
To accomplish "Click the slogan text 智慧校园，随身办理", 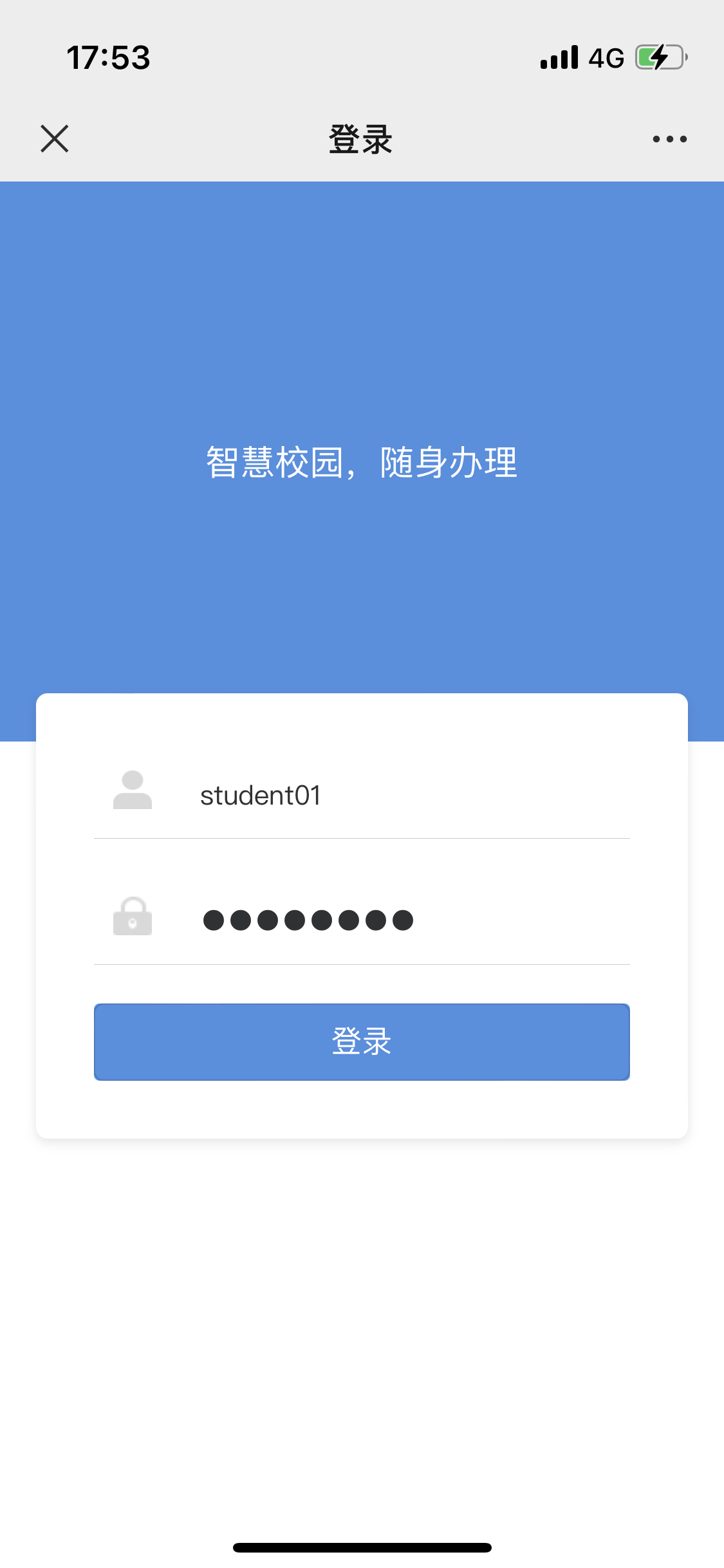I will (362, 460).
